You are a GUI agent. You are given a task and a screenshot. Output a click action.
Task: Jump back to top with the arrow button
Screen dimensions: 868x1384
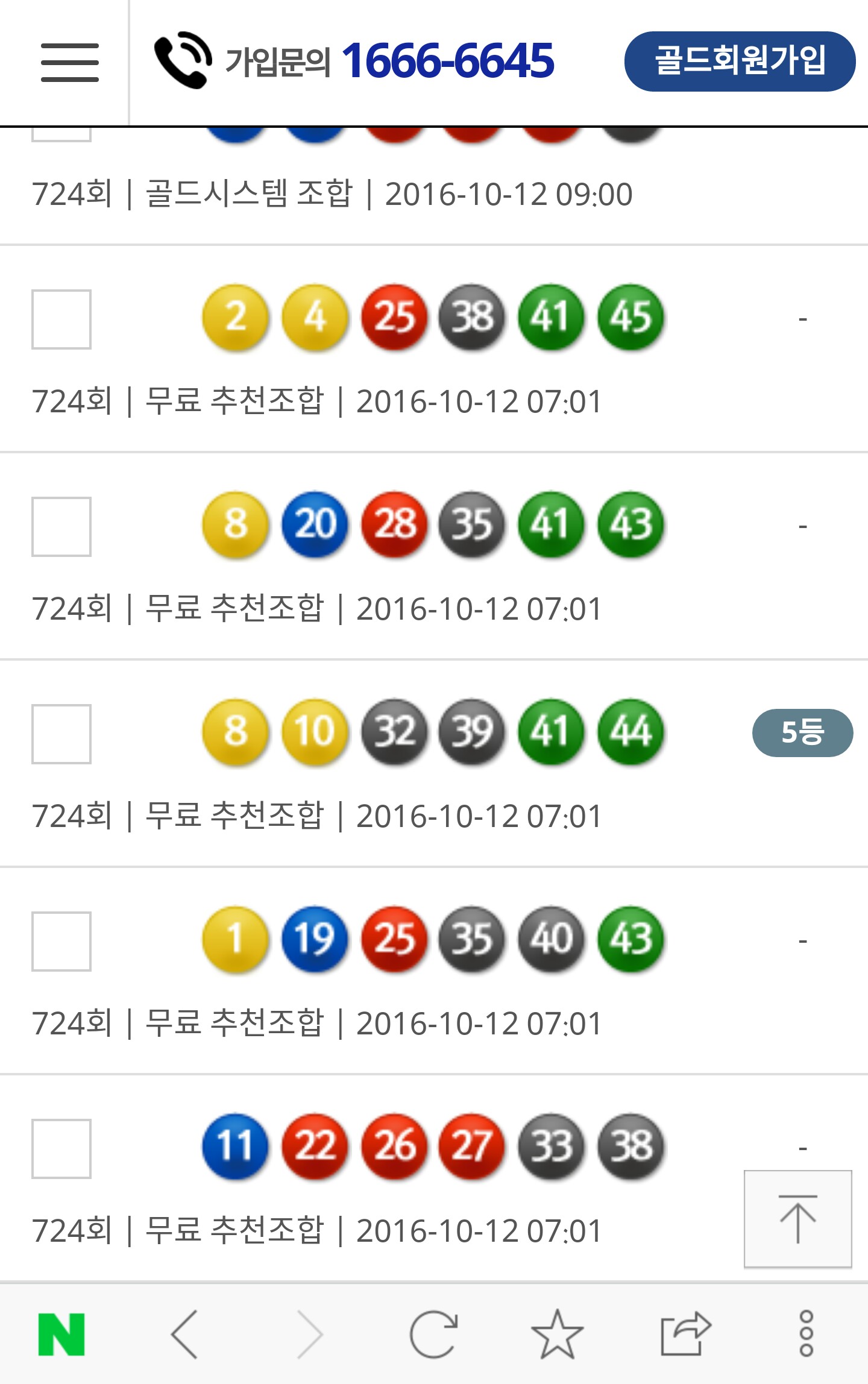(x=797, y=1219)
